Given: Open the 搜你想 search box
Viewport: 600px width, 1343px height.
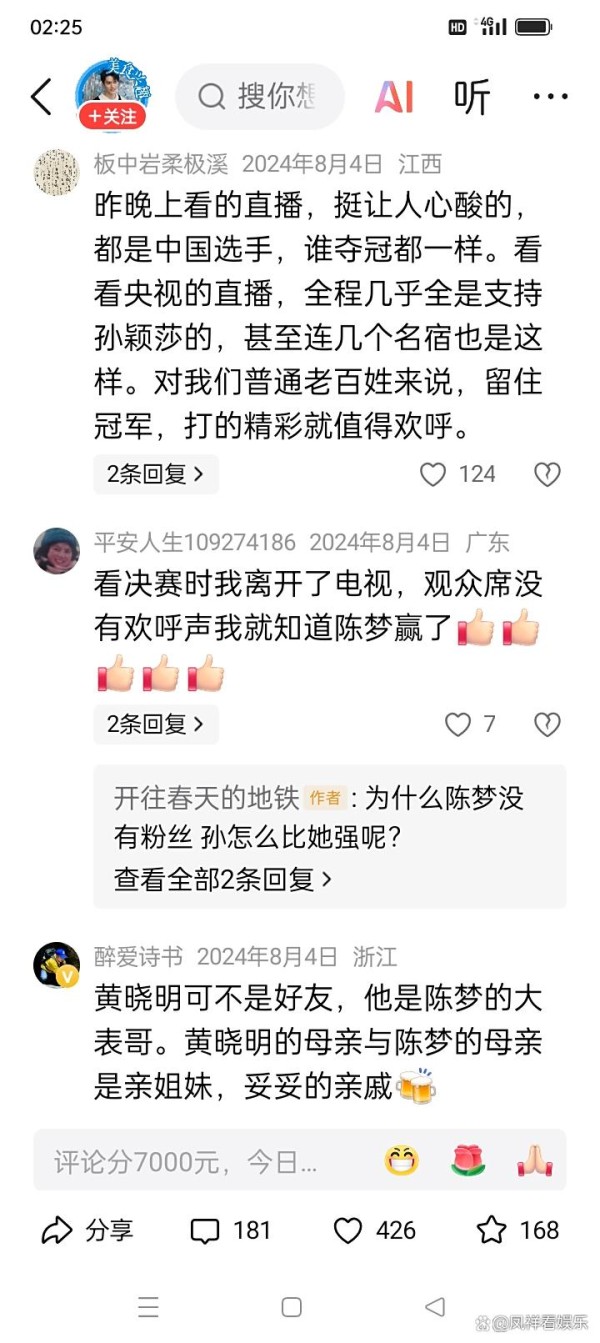Looking at the screenshot, I should point(260,96).
